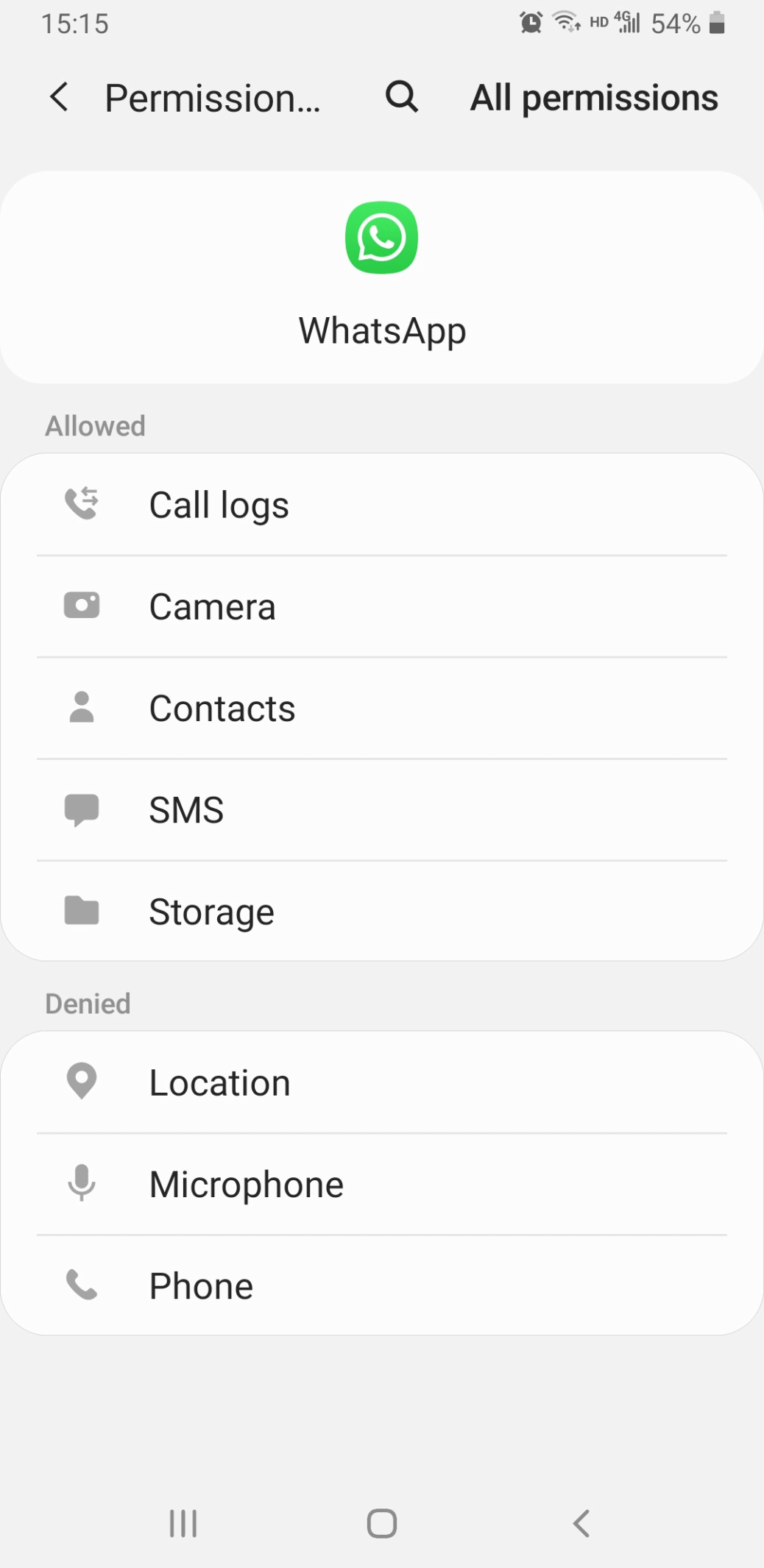Open the search magnifier icon
The height and width of the screenshot is (1568, 764).
(x=402, y=97)
